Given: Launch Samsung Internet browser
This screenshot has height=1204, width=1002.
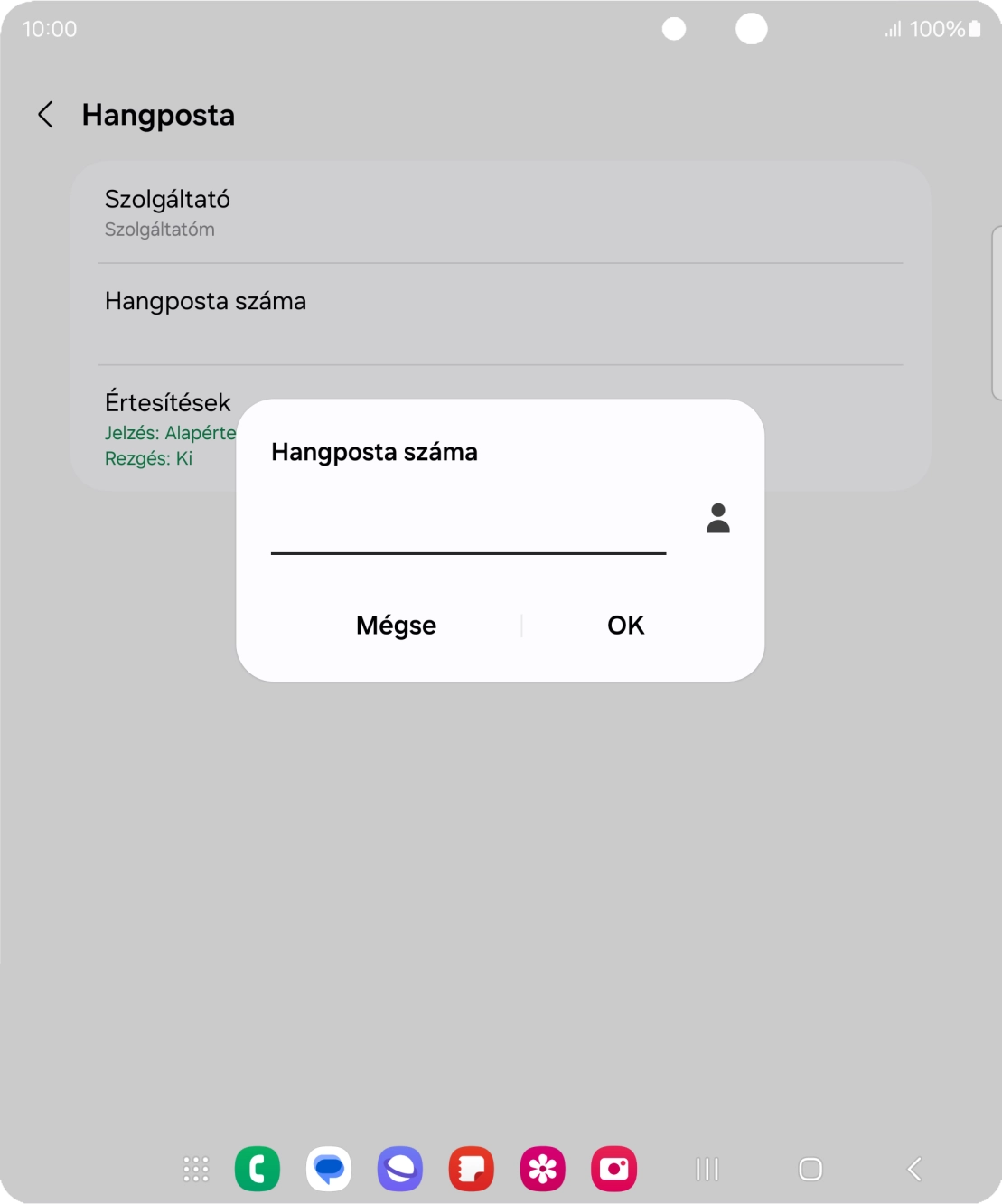Looking at the screenshot, I should [x=399, y=1169].
